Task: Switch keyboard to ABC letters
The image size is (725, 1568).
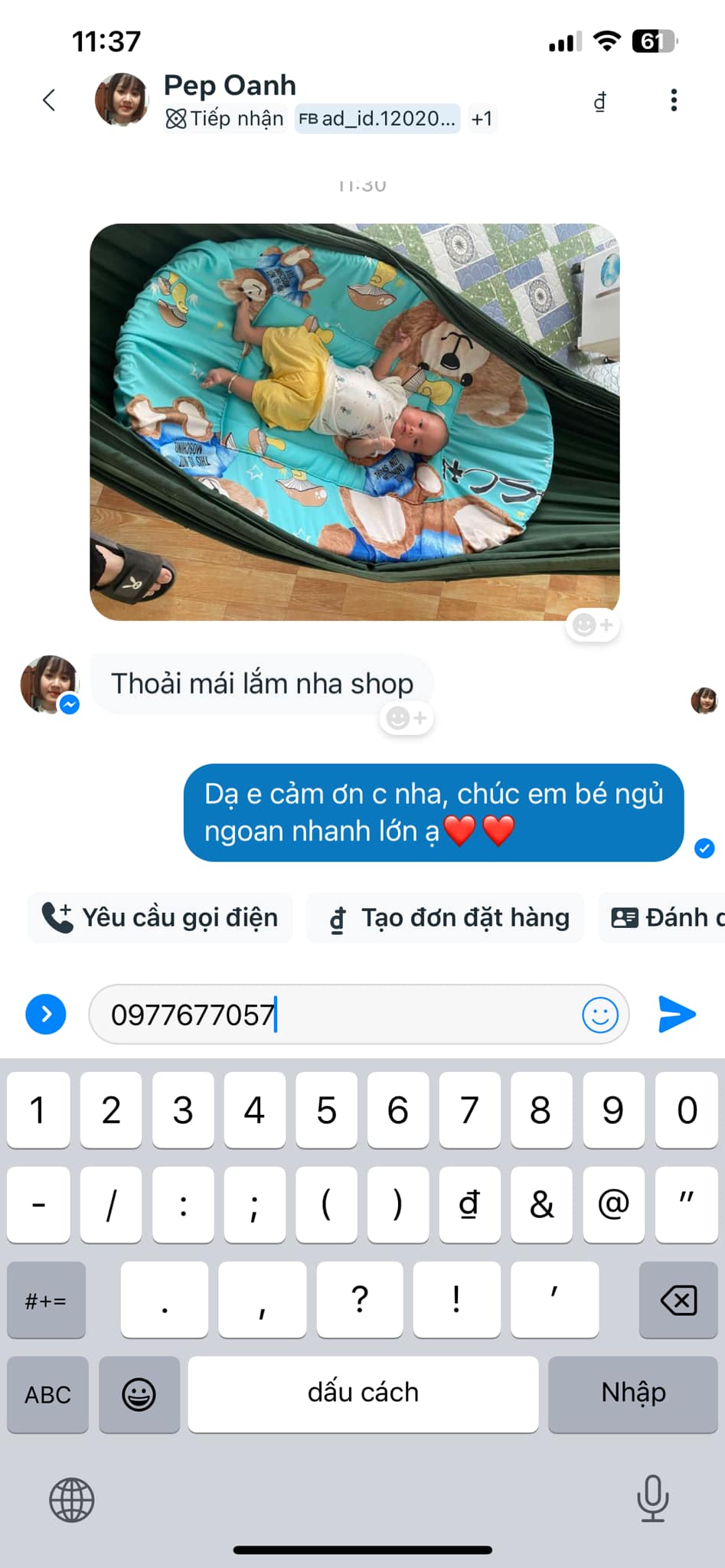Action: [47, 1394]
